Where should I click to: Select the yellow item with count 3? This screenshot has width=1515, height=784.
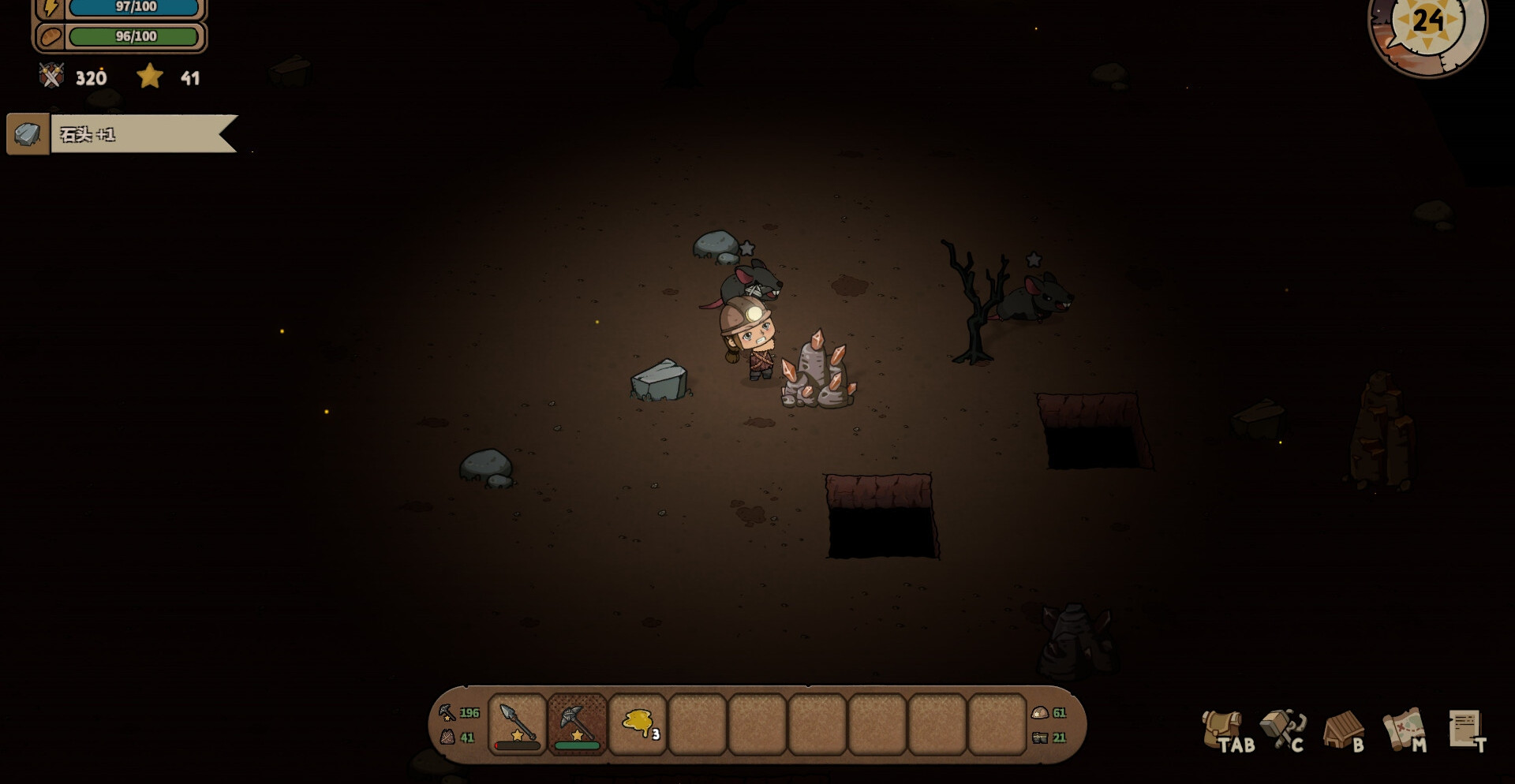[638, 724]
